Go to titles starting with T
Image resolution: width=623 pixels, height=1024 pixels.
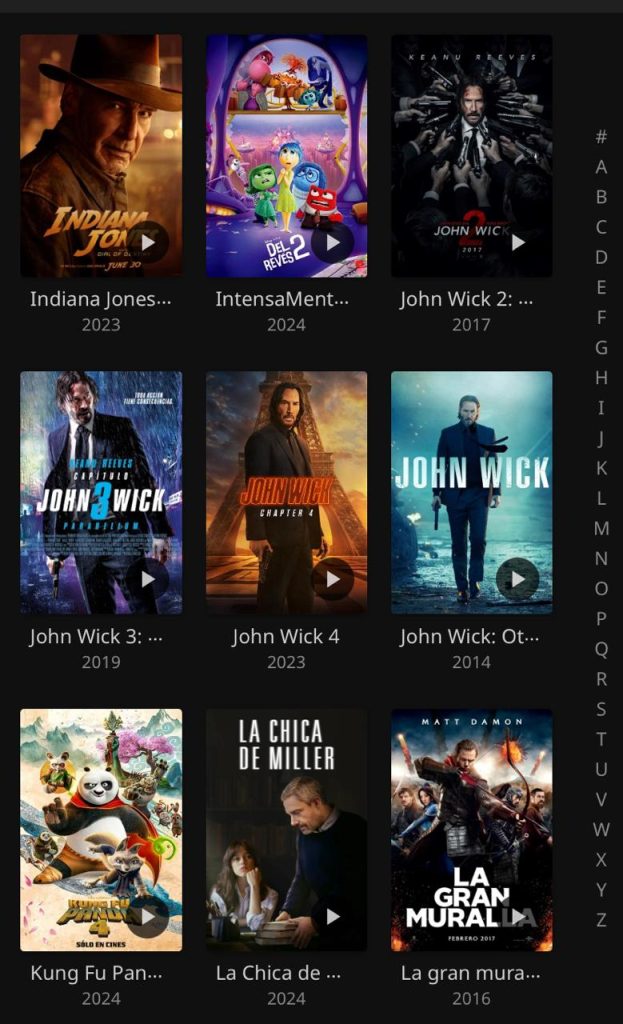click(601, 739)
